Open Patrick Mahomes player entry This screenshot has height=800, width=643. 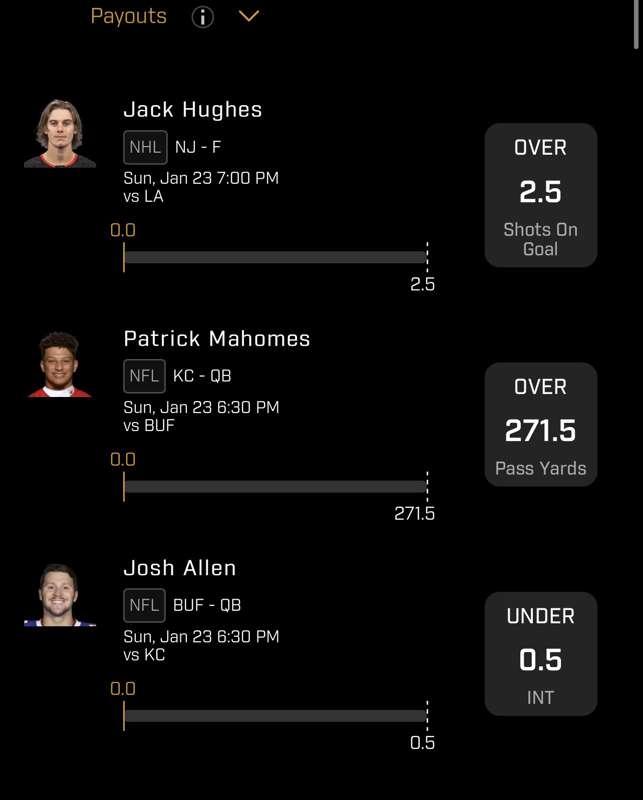click(216, 339)
